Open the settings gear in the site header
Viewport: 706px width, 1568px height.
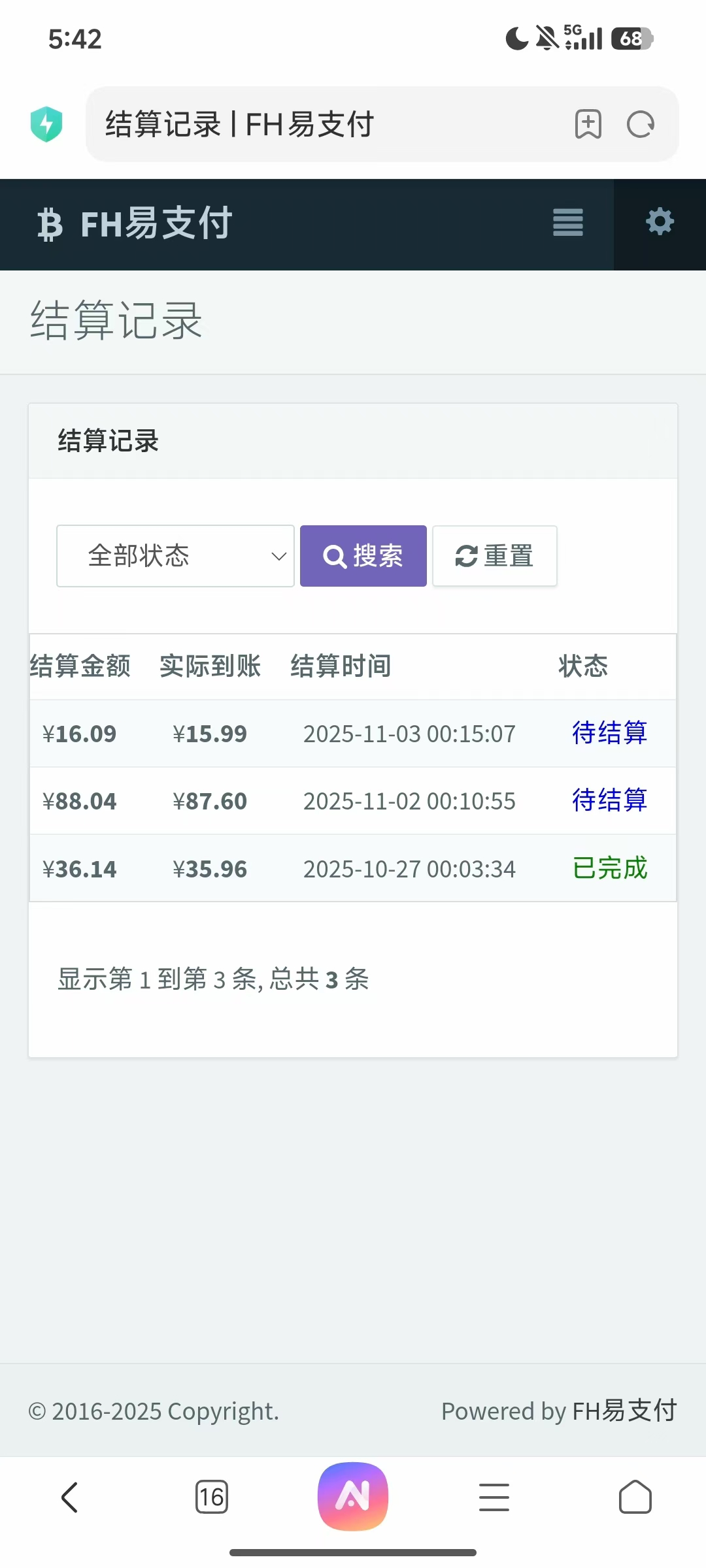coord(660,223)
